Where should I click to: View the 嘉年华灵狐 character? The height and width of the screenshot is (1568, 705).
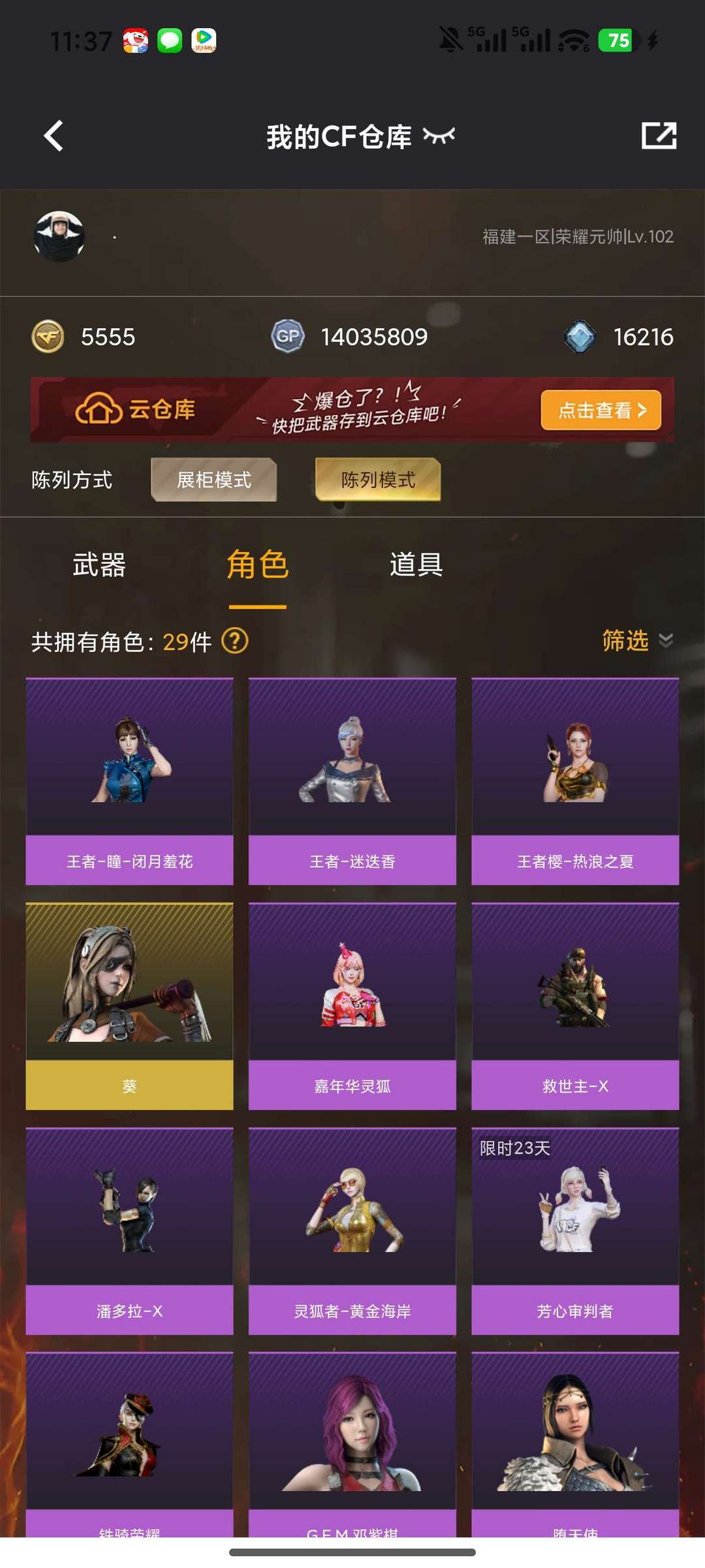(352, 1006)
